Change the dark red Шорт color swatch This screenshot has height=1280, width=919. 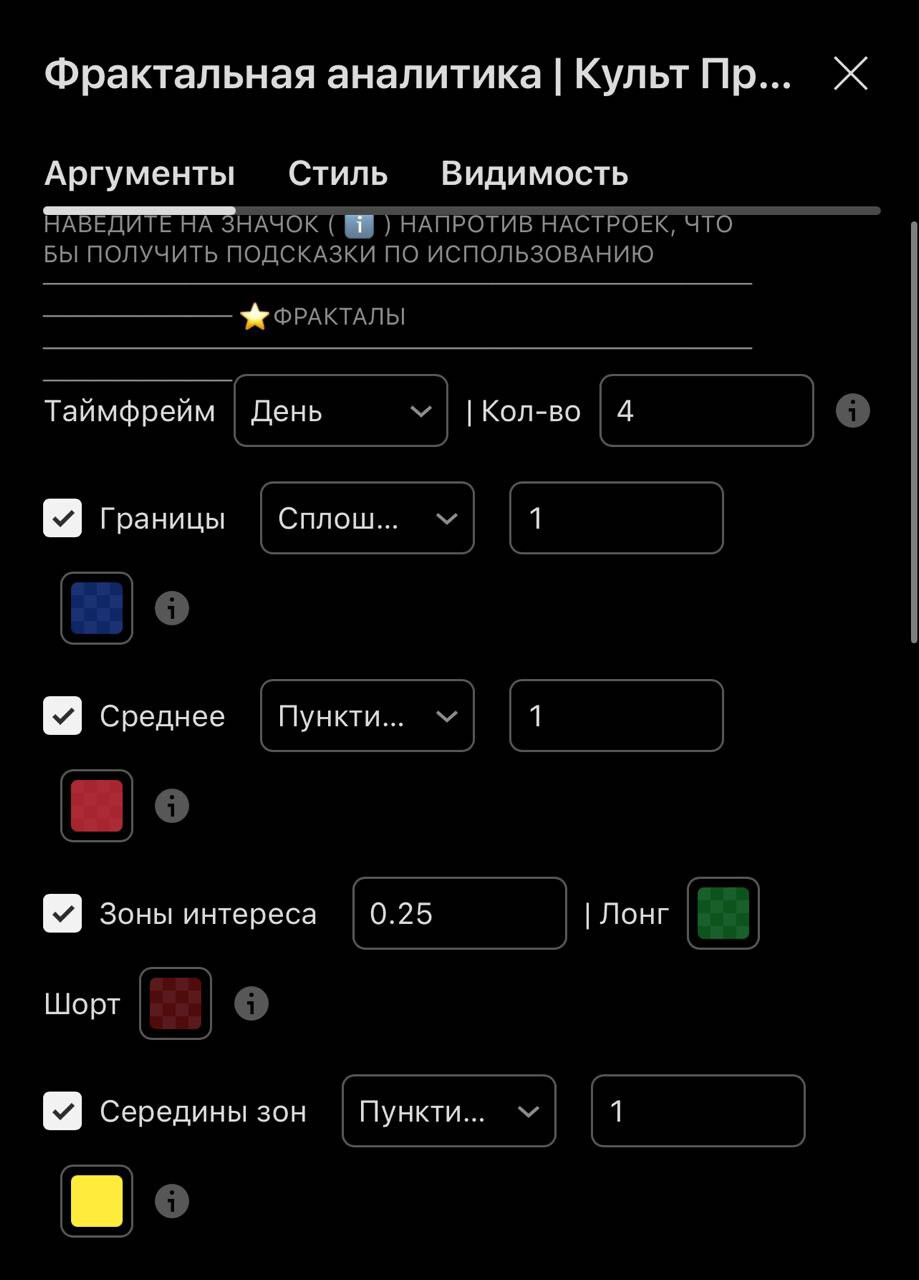(x=175, y=1003)
